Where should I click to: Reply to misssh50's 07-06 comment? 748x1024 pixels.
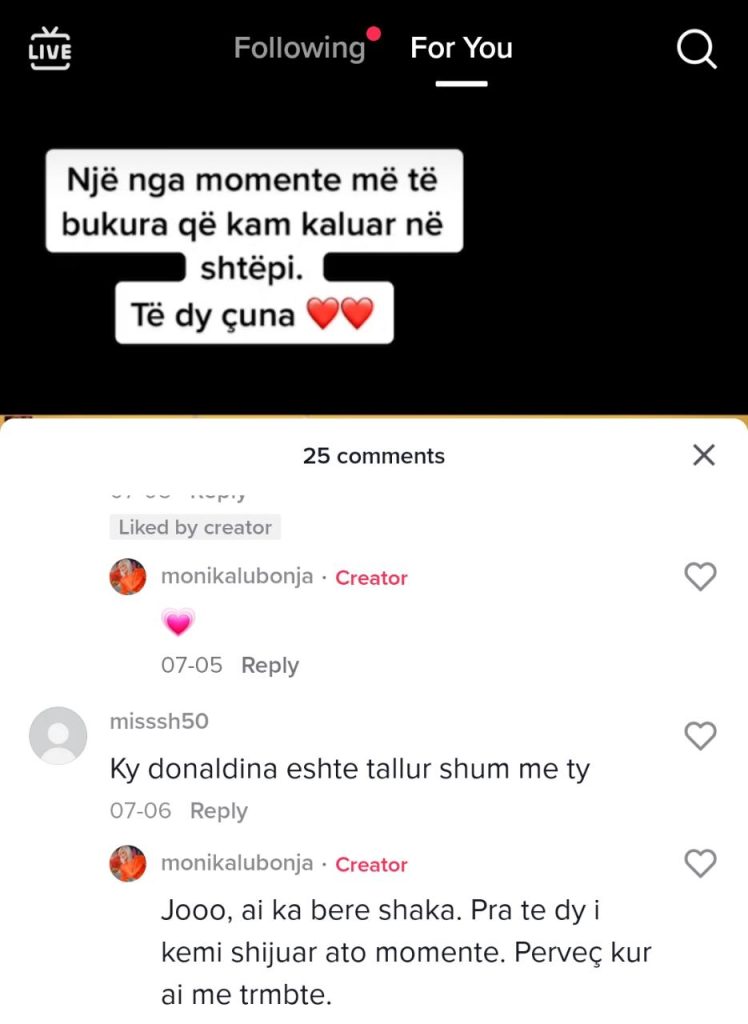(x=218, y=811)
